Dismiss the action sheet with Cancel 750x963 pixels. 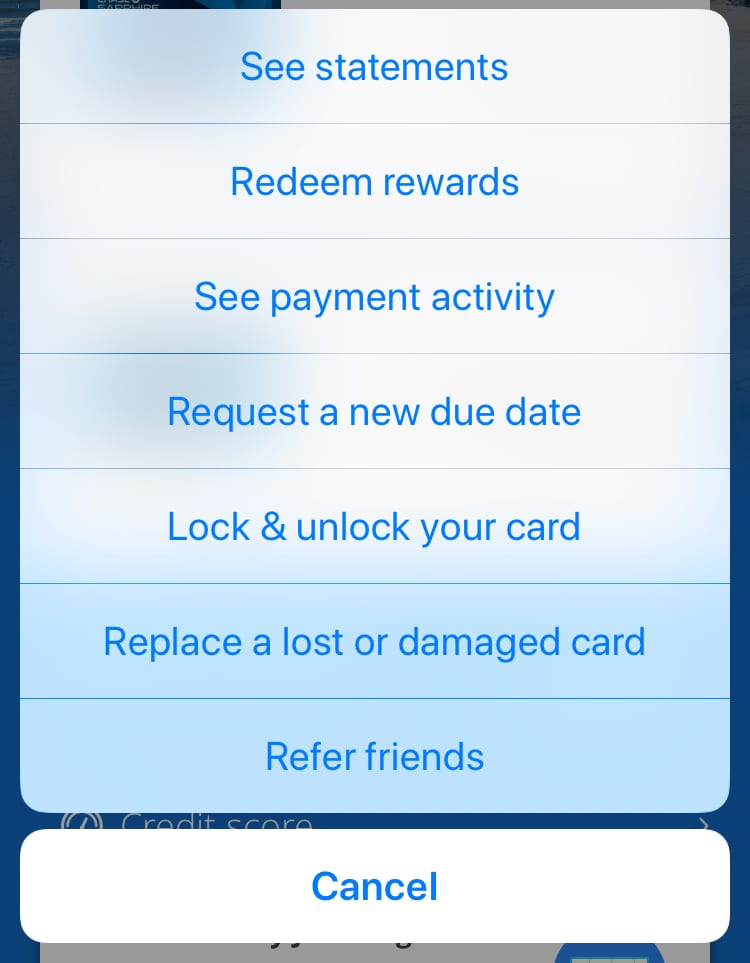tap(374, 885)
